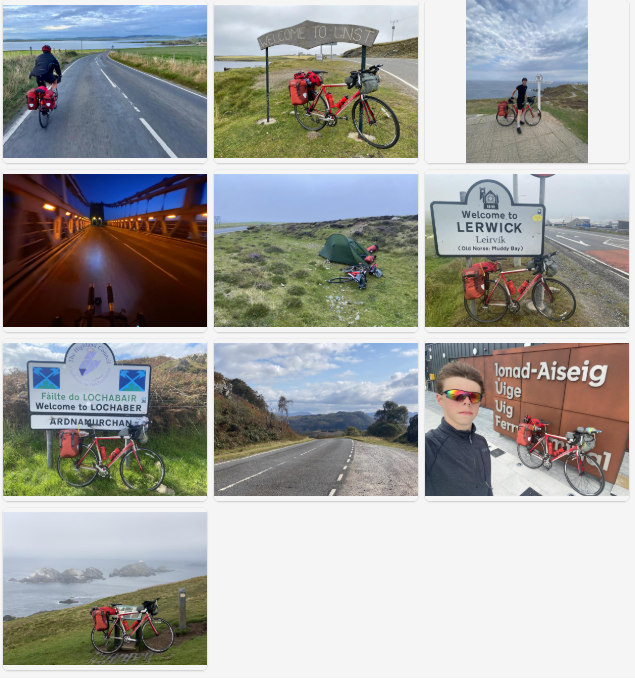
Task: Open the empty road and hills photo
Action: [x=316, y=420]
